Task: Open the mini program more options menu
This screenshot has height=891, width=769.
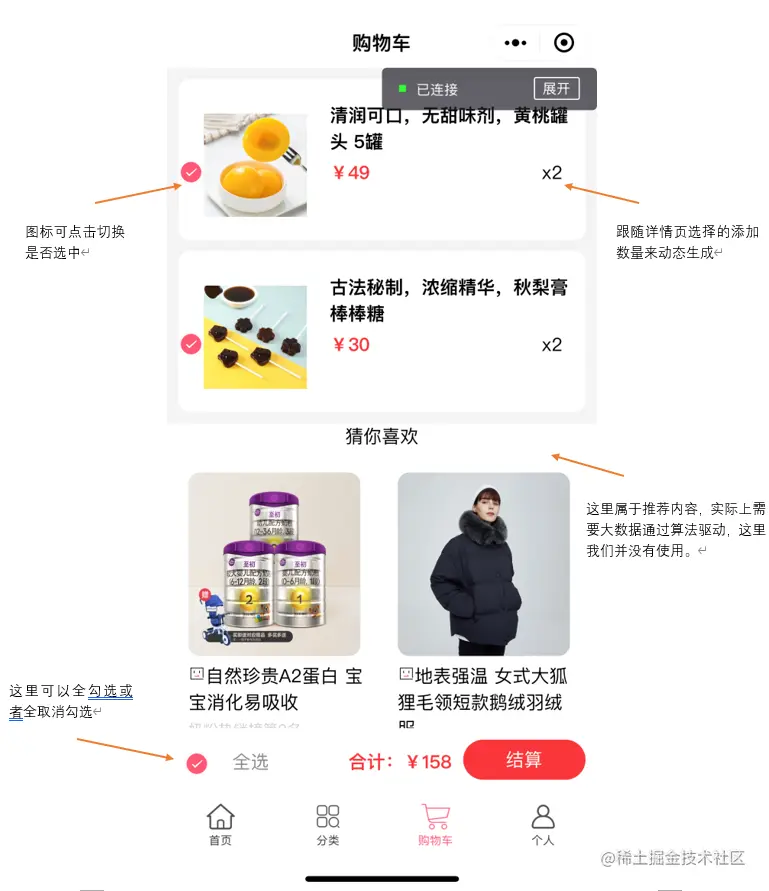Action: pyautogui.click(x=516, y=43)
